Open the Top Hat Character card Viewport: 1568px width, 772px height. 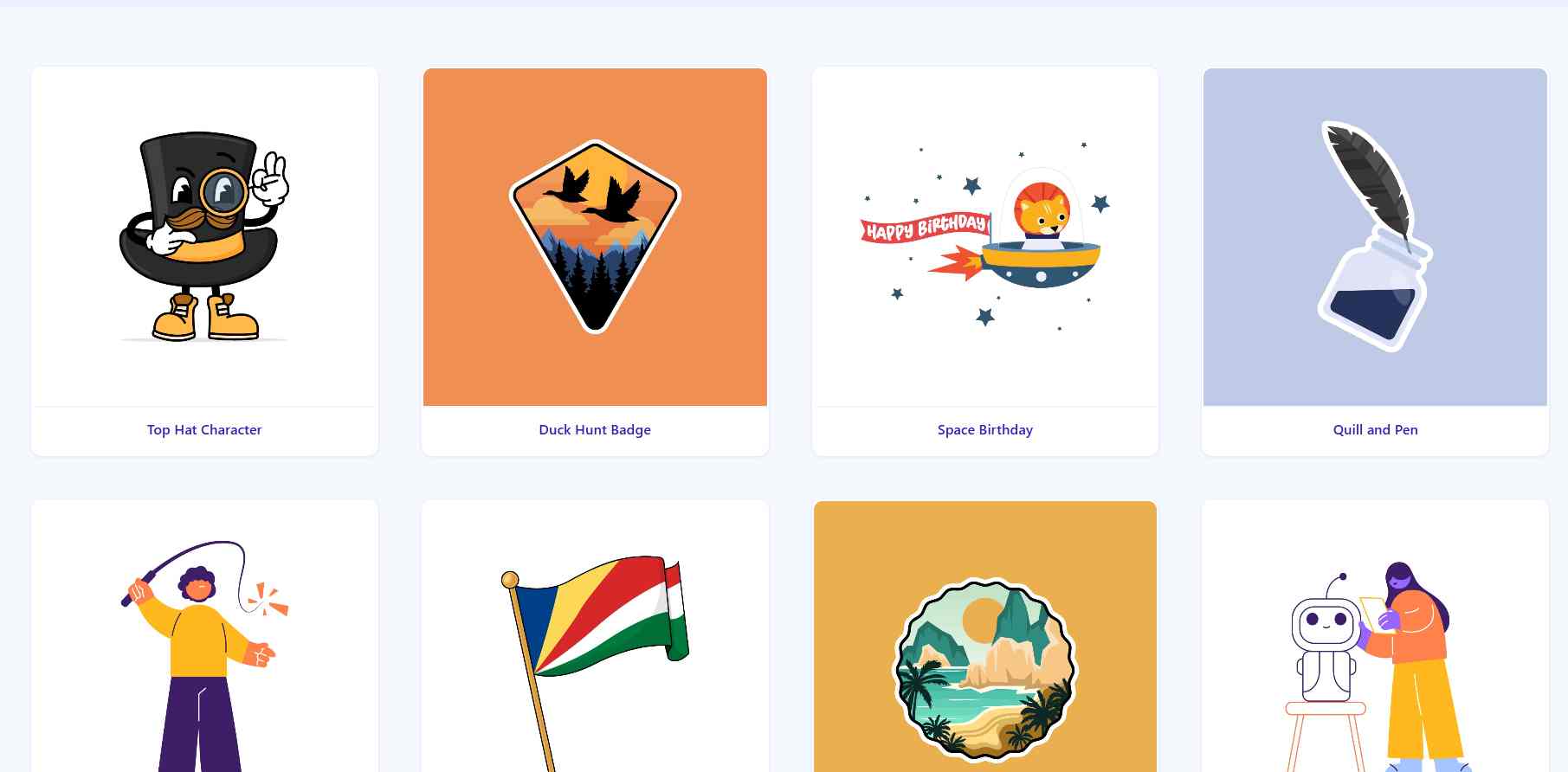click(x=204, y=237)
